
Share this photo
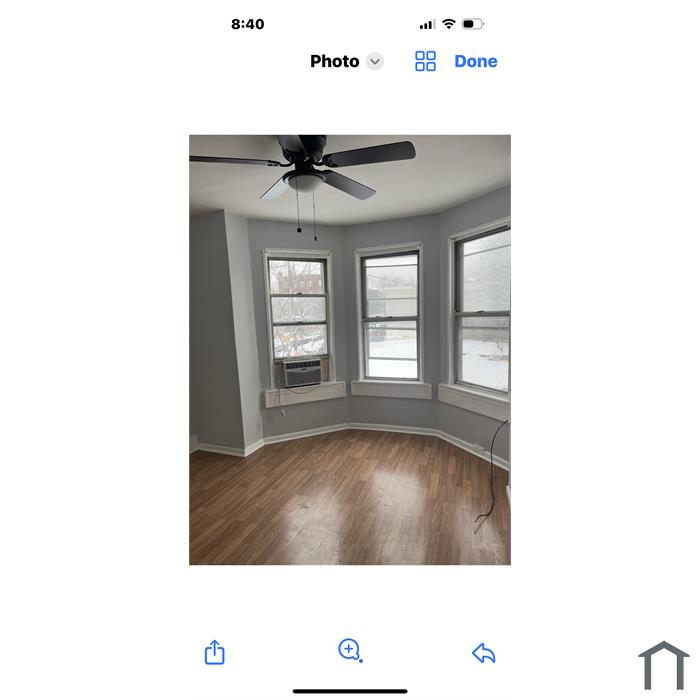[214, 653]
